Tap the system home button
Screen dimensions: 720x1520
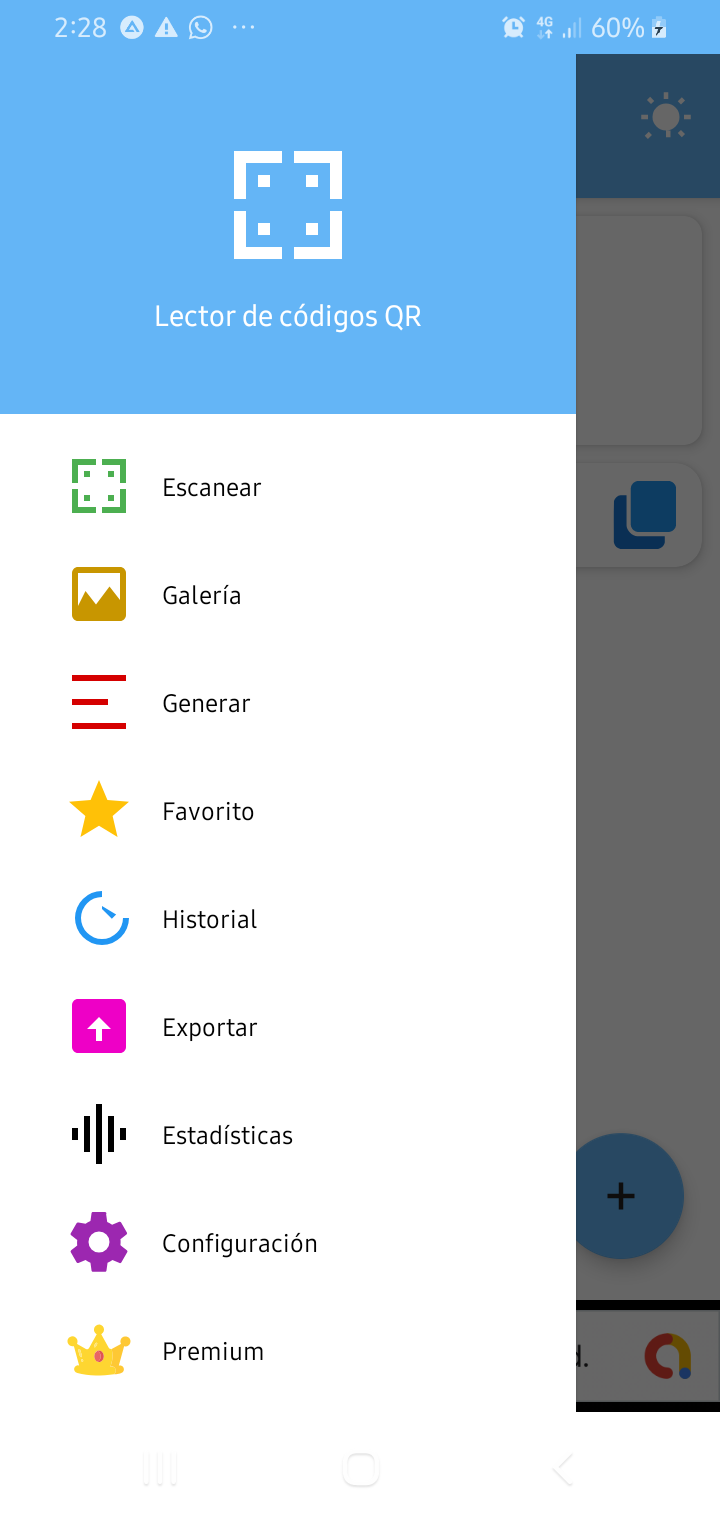pyautogui.click(x=360, y=1469)
